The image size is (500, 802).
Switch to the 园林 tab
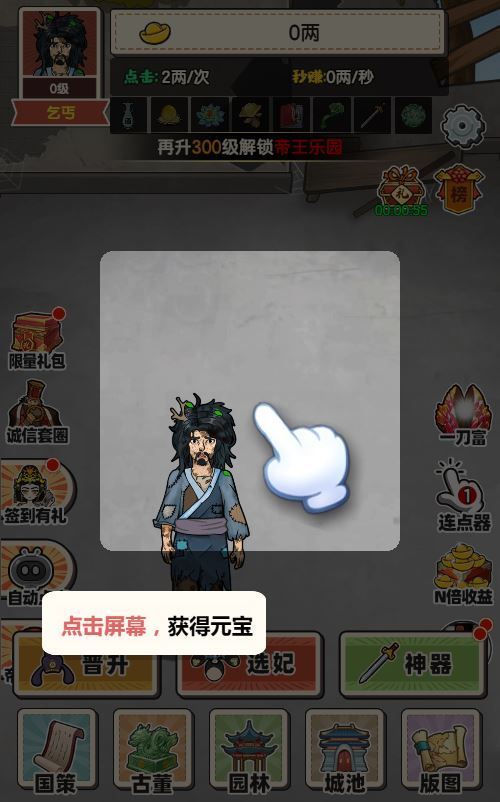click(x=249, y=751)
